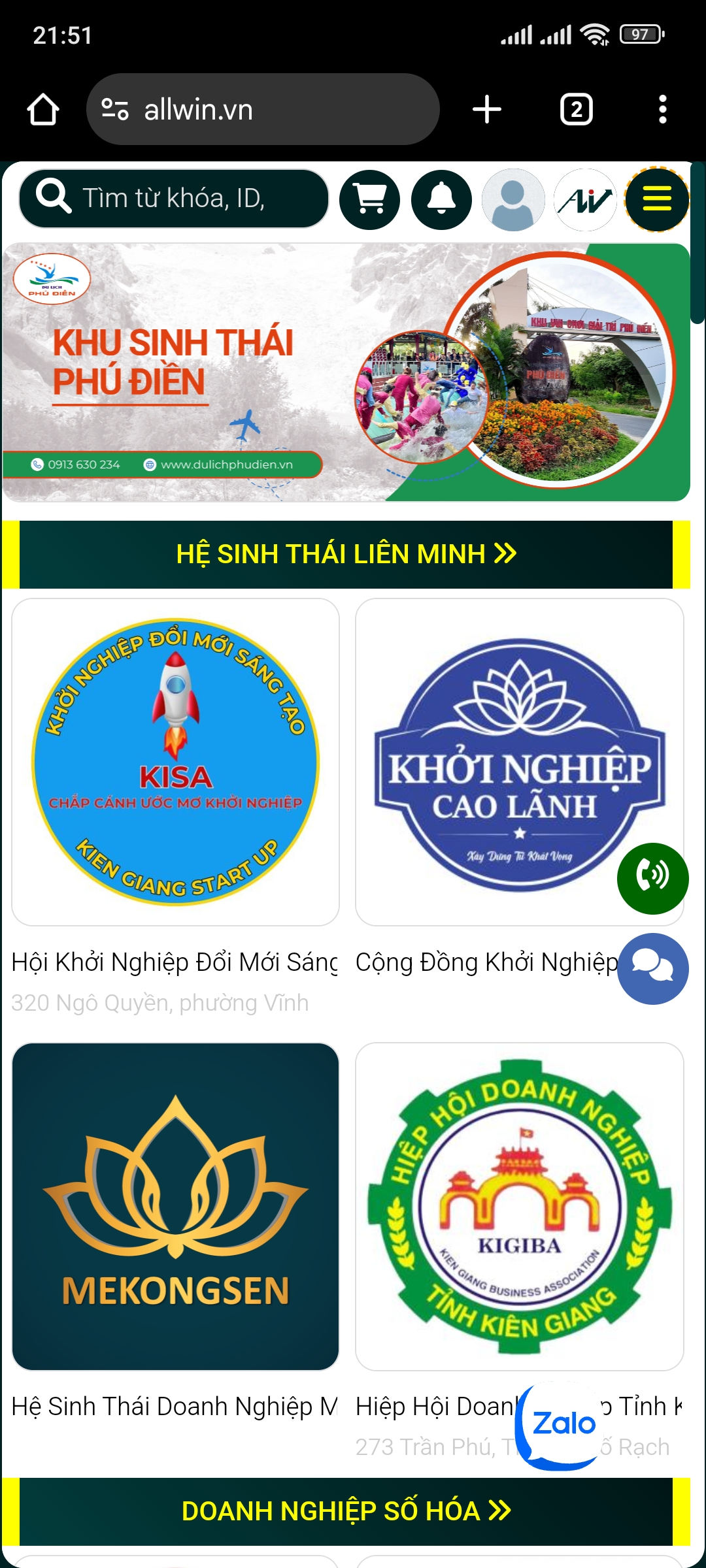The height and width of the screenshot is (1568, 706).
Task: Open the shopping cart
Action: pos(370,199)
